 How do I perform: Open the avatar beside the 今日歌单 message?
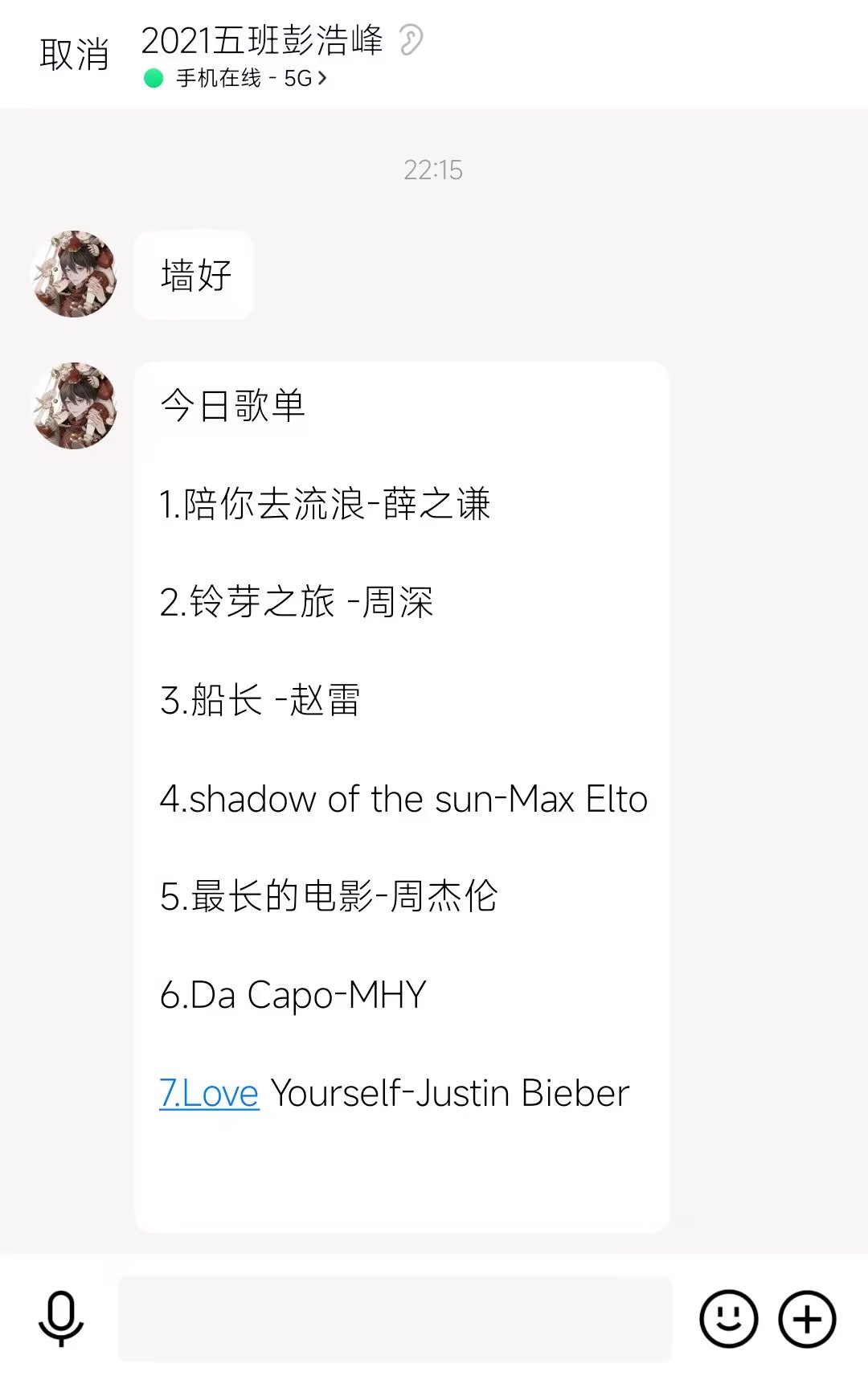click(x=74, y=406)
